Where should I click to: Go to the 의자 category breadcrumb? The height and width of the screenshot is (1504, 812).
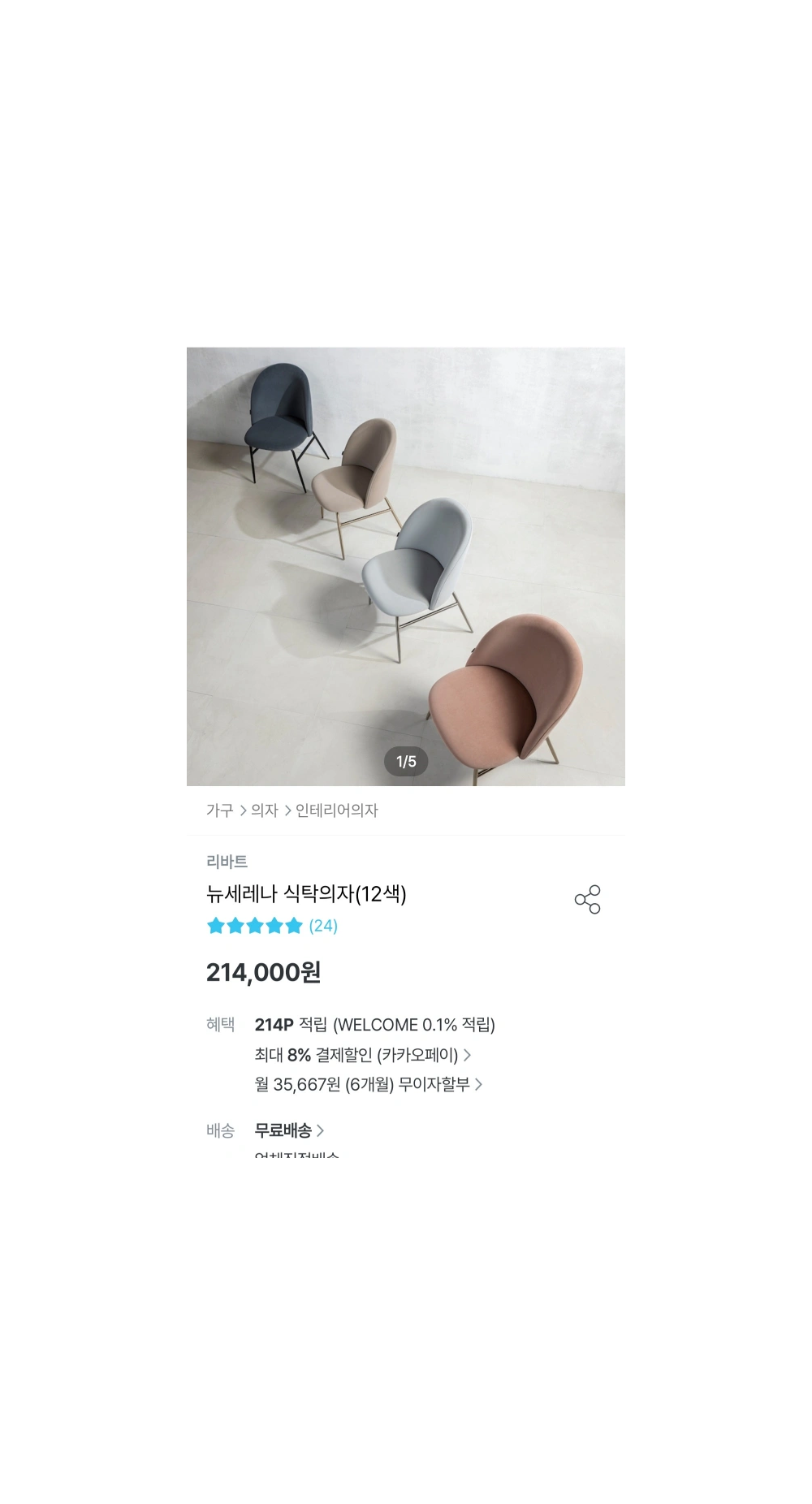(265, 810)
